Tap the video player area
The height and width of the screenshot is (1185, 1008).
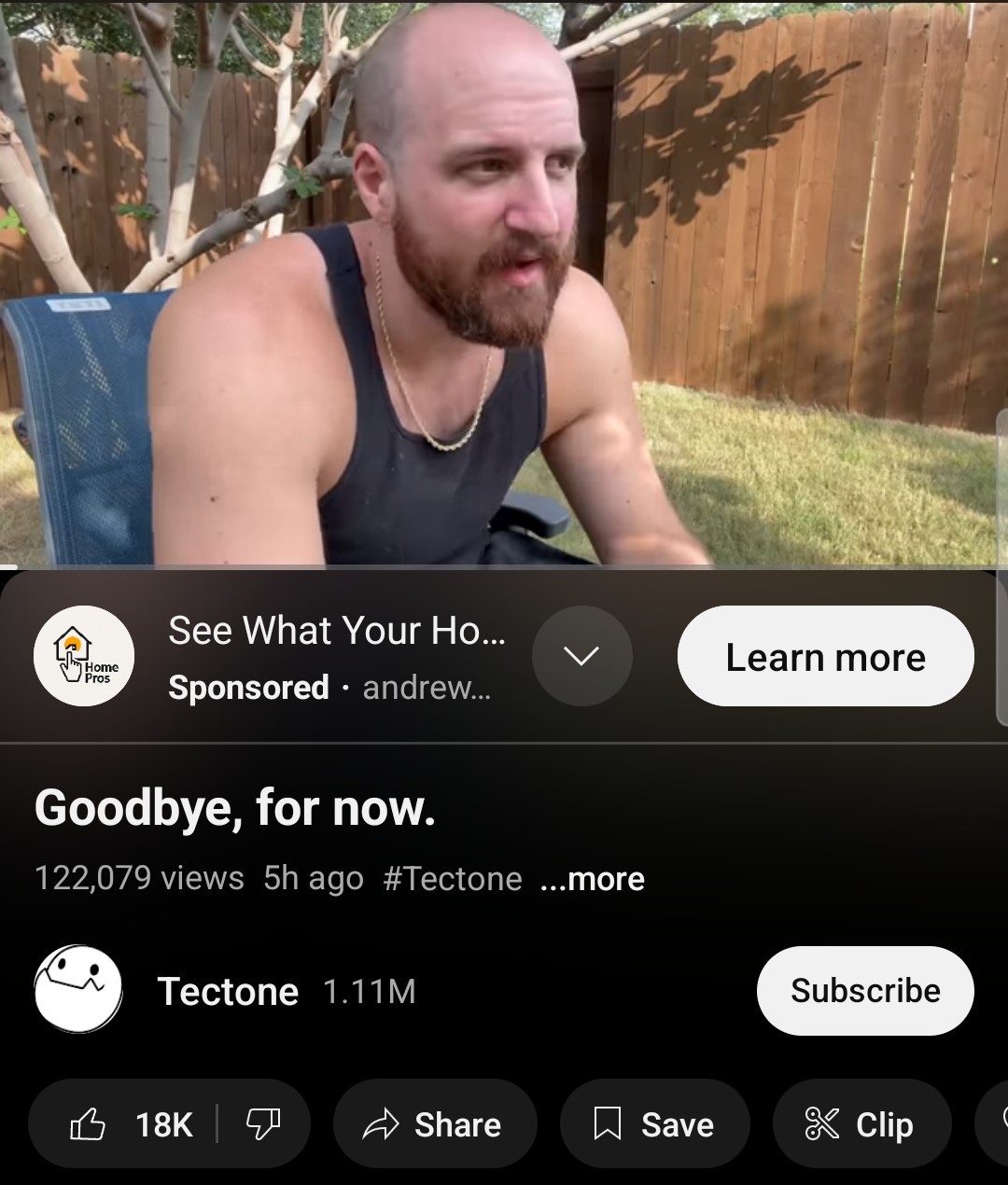click(x=504, y=280)
